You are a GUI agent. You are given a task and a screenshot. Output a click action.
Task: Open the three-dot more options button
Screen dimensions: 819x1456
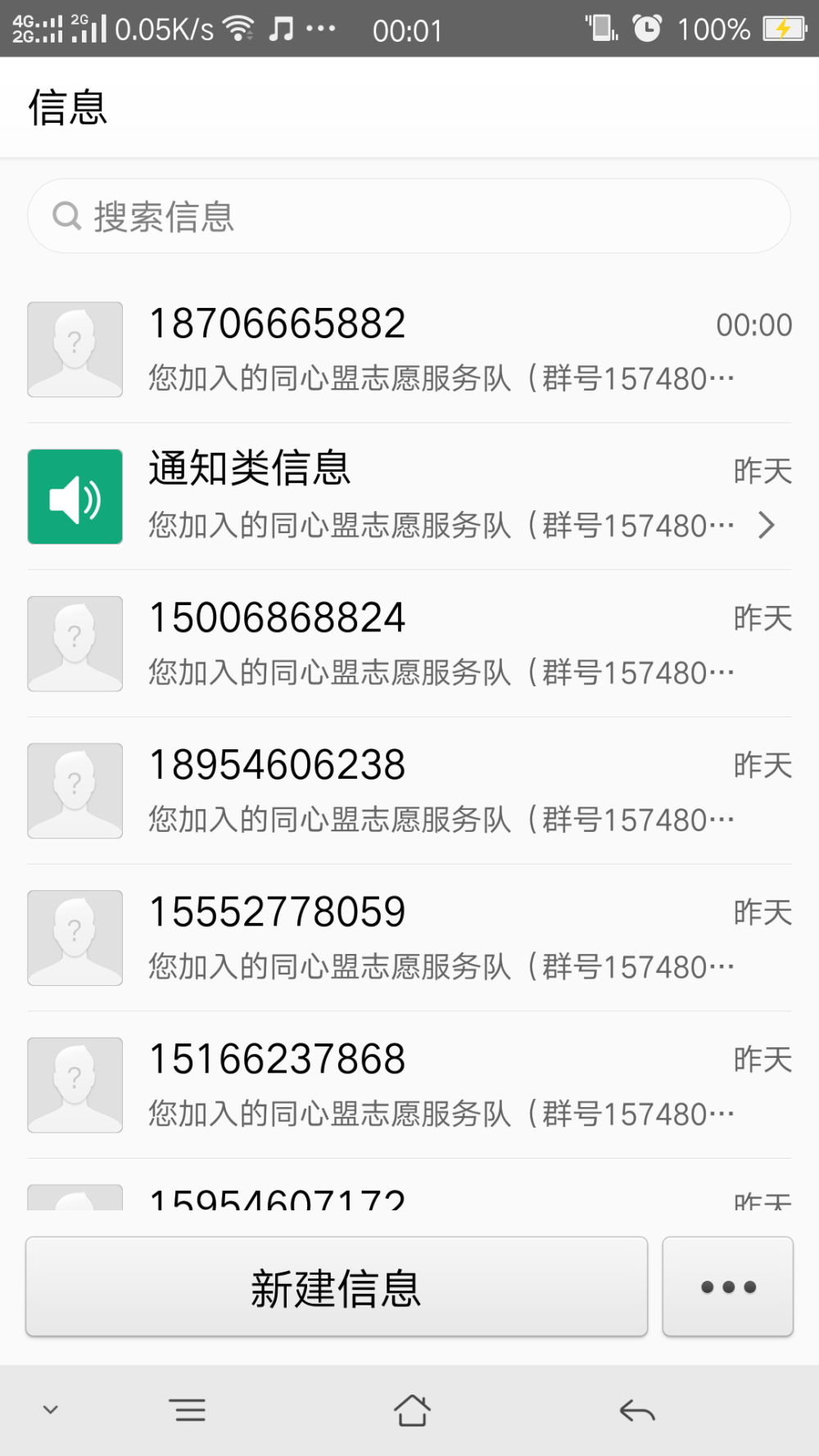click(728, 1287)
